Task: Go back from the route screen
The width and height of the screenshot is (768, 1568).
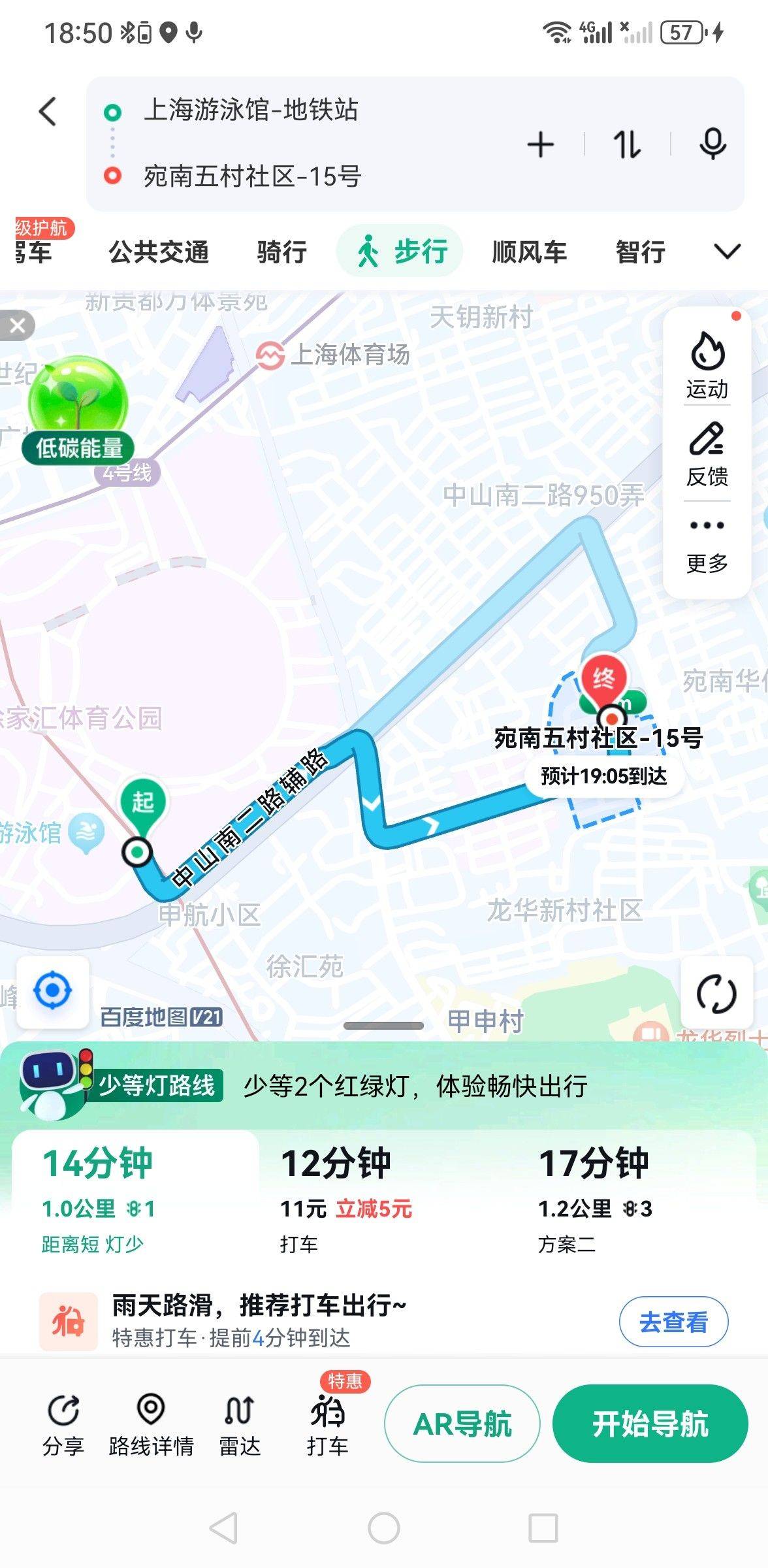Action: pyautogui.click(x=48, y=111)
